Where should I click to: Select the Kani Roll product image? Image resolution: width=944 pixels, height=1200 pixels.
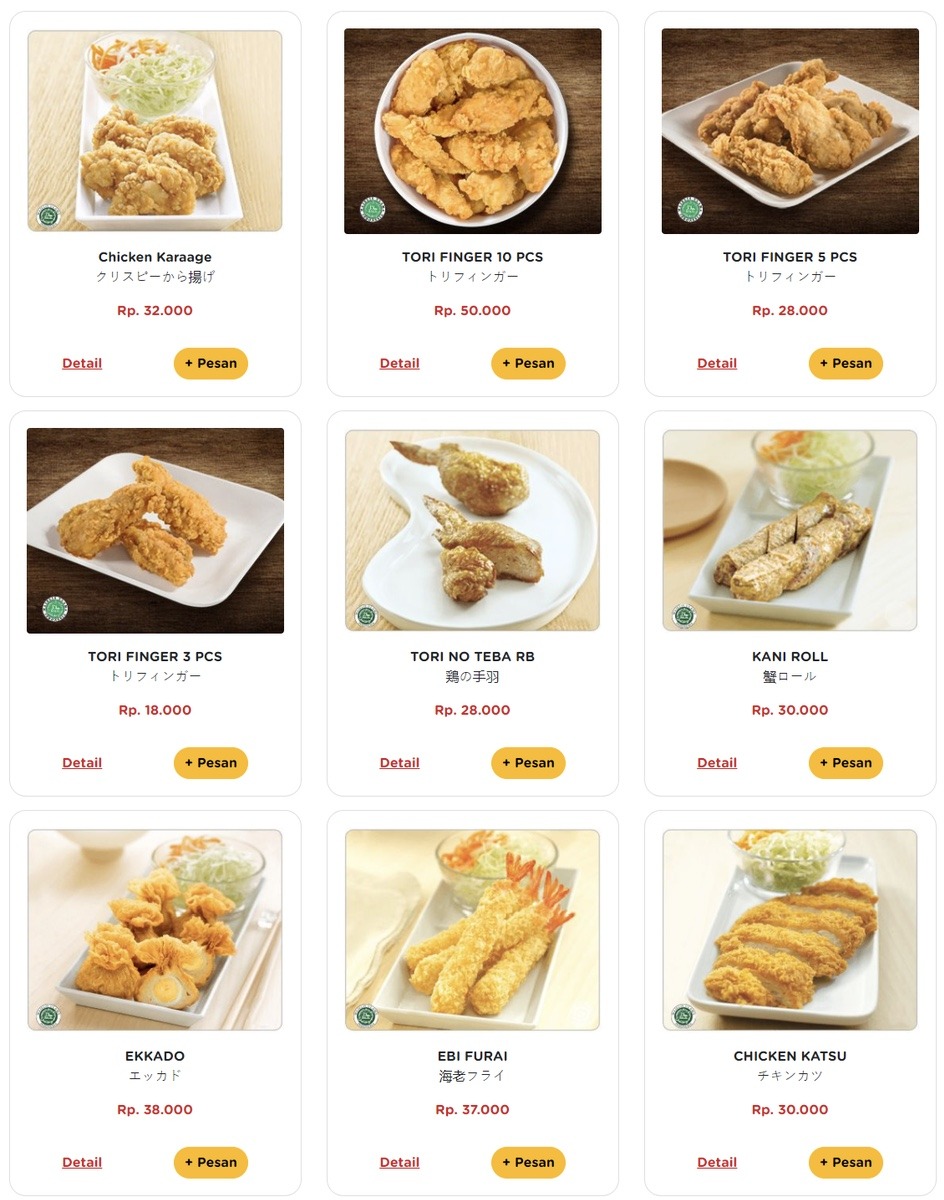(x=790, y=530)
